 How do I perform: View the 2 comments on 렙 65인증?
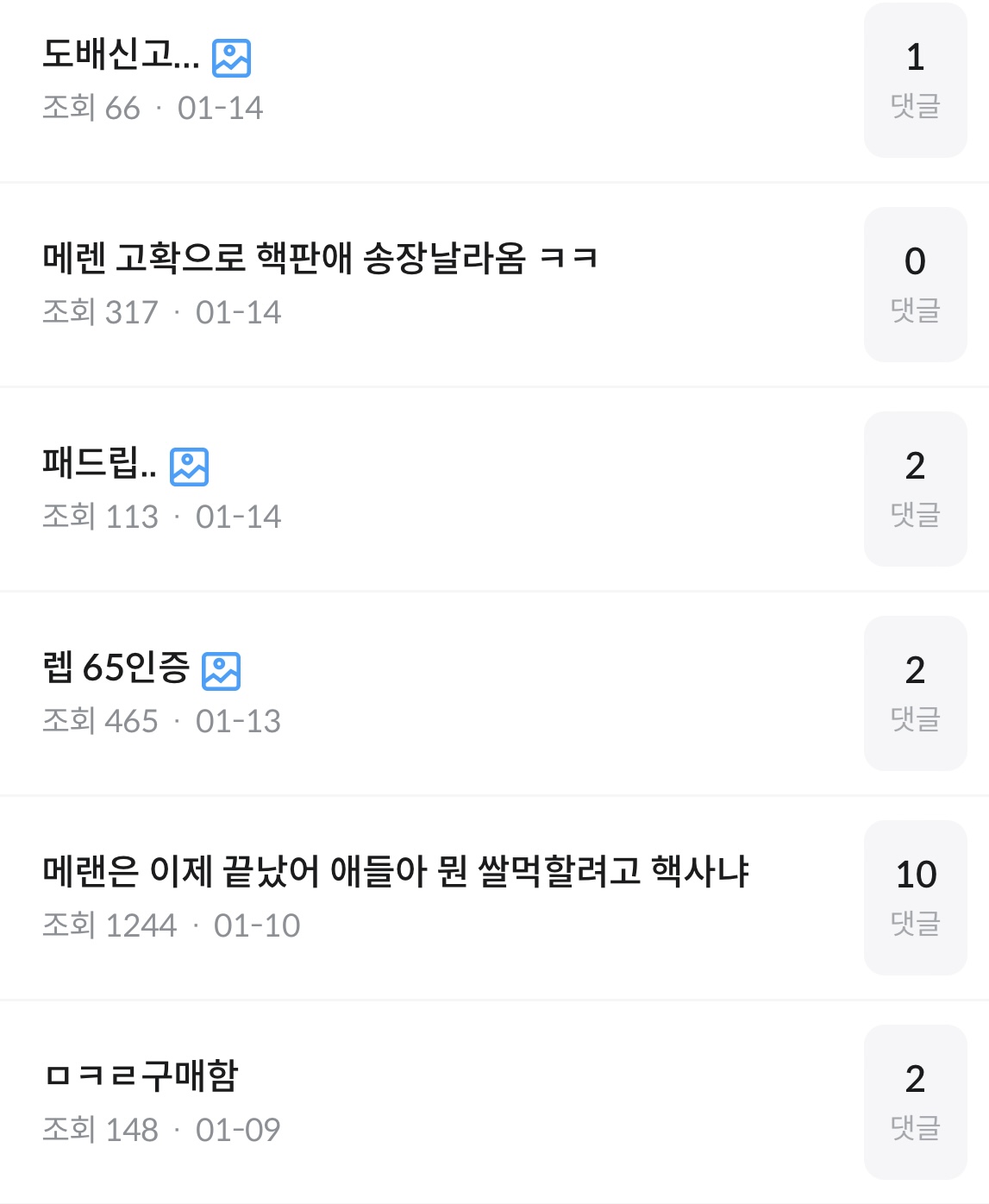click(915, 693)
